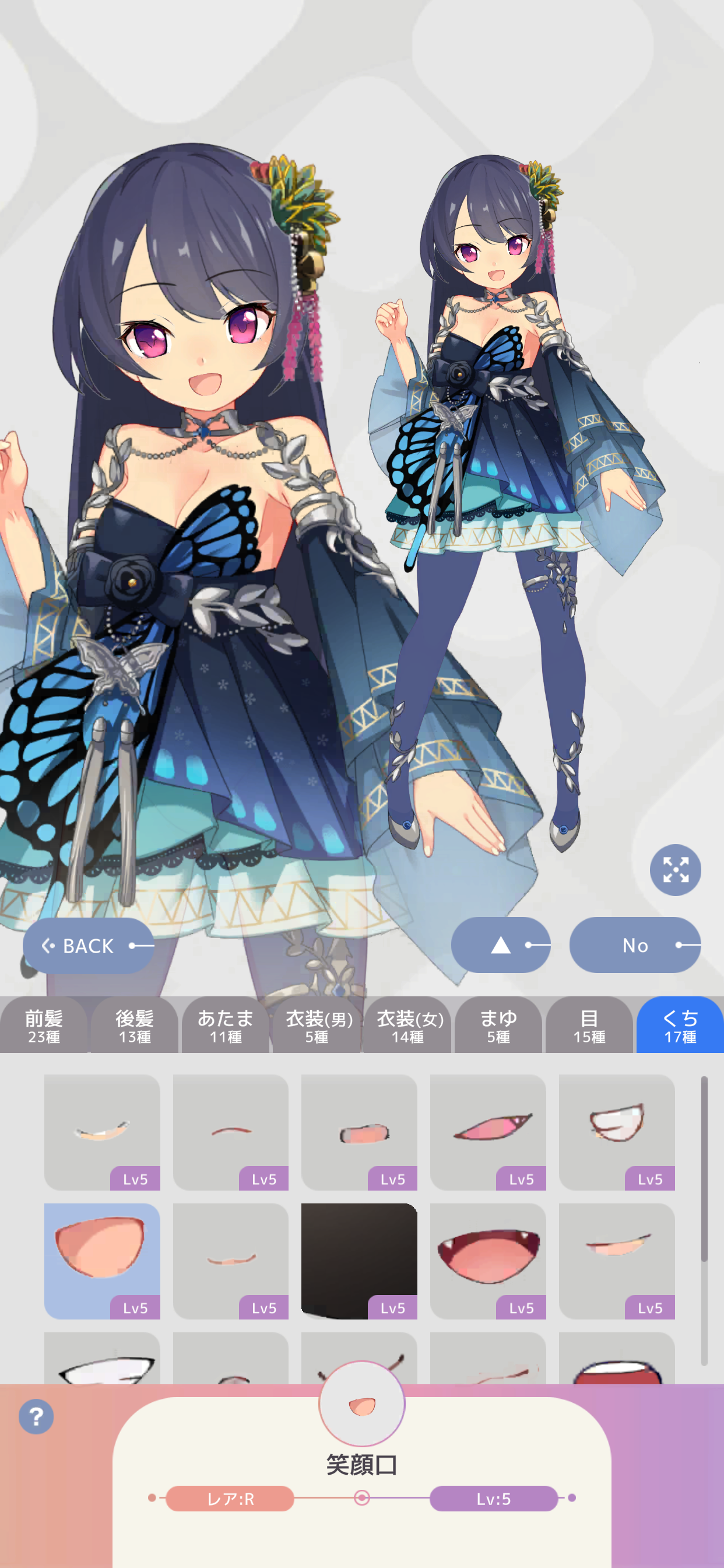Choose the toothy grin mouth tile
Image resolution: width=724 pixels, height=1568 pixels.
[x=616, y=1131]
